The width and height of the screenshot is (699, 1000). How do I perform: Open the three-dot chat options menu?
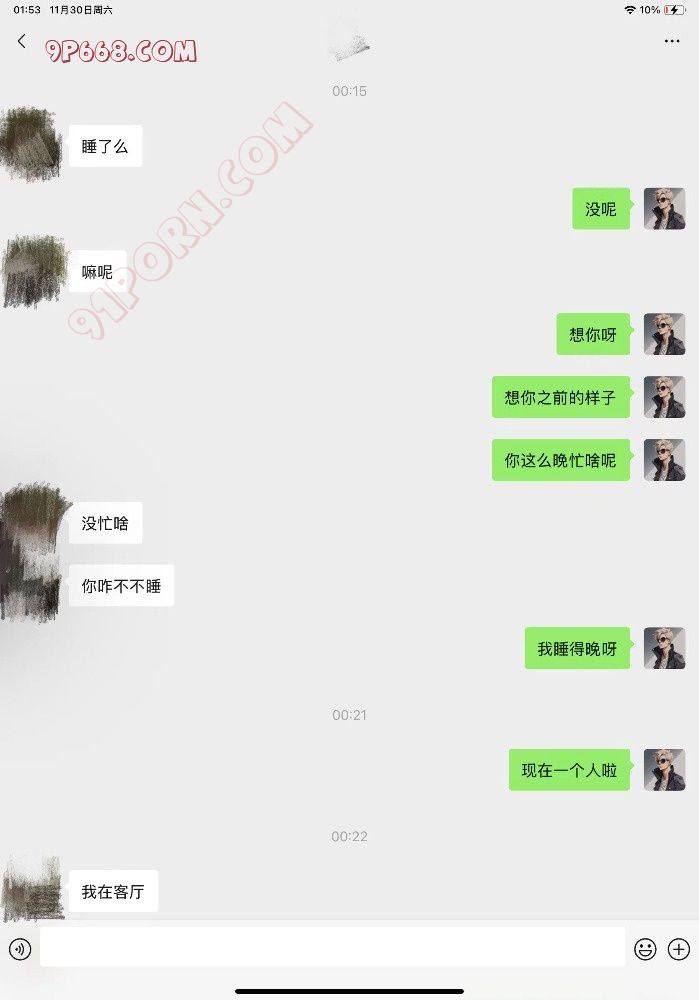click(672, 42)
